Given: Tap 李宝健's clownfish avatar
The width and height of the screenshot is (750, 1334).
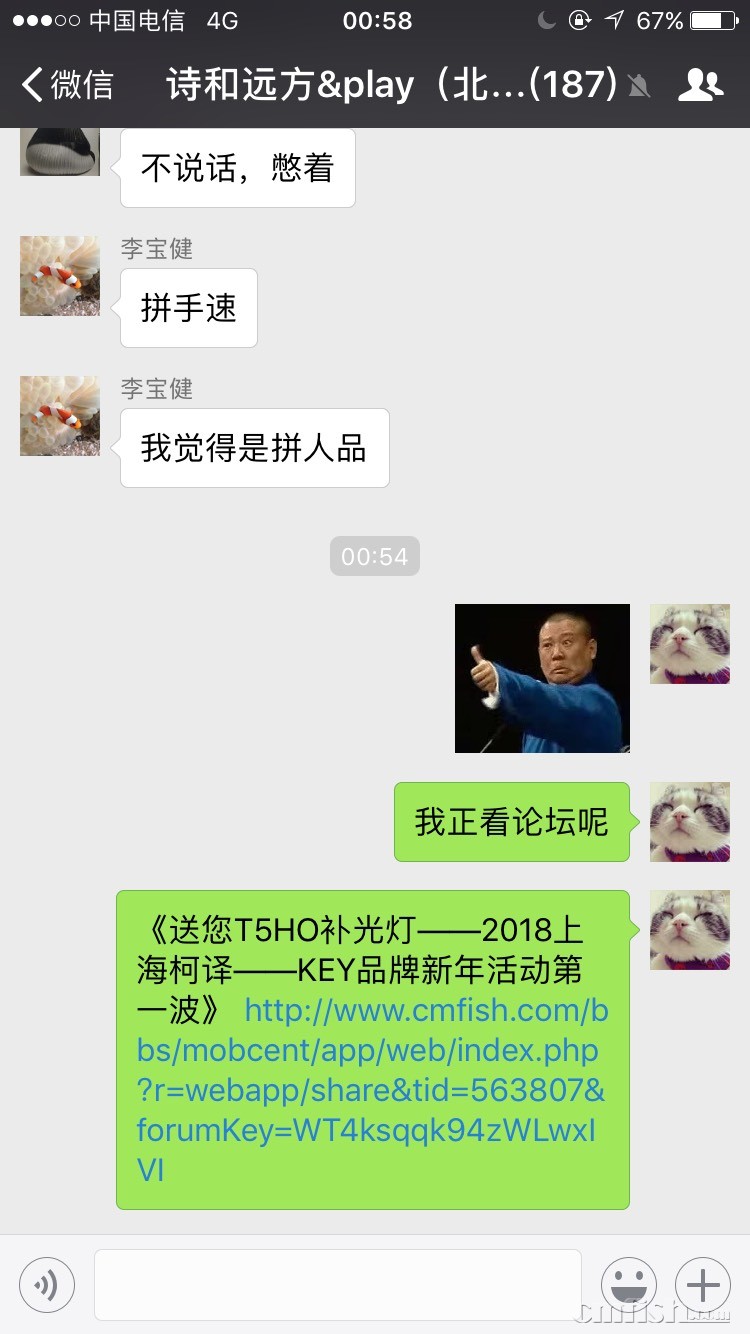Looking at the screenshot, I should (59, 276).
